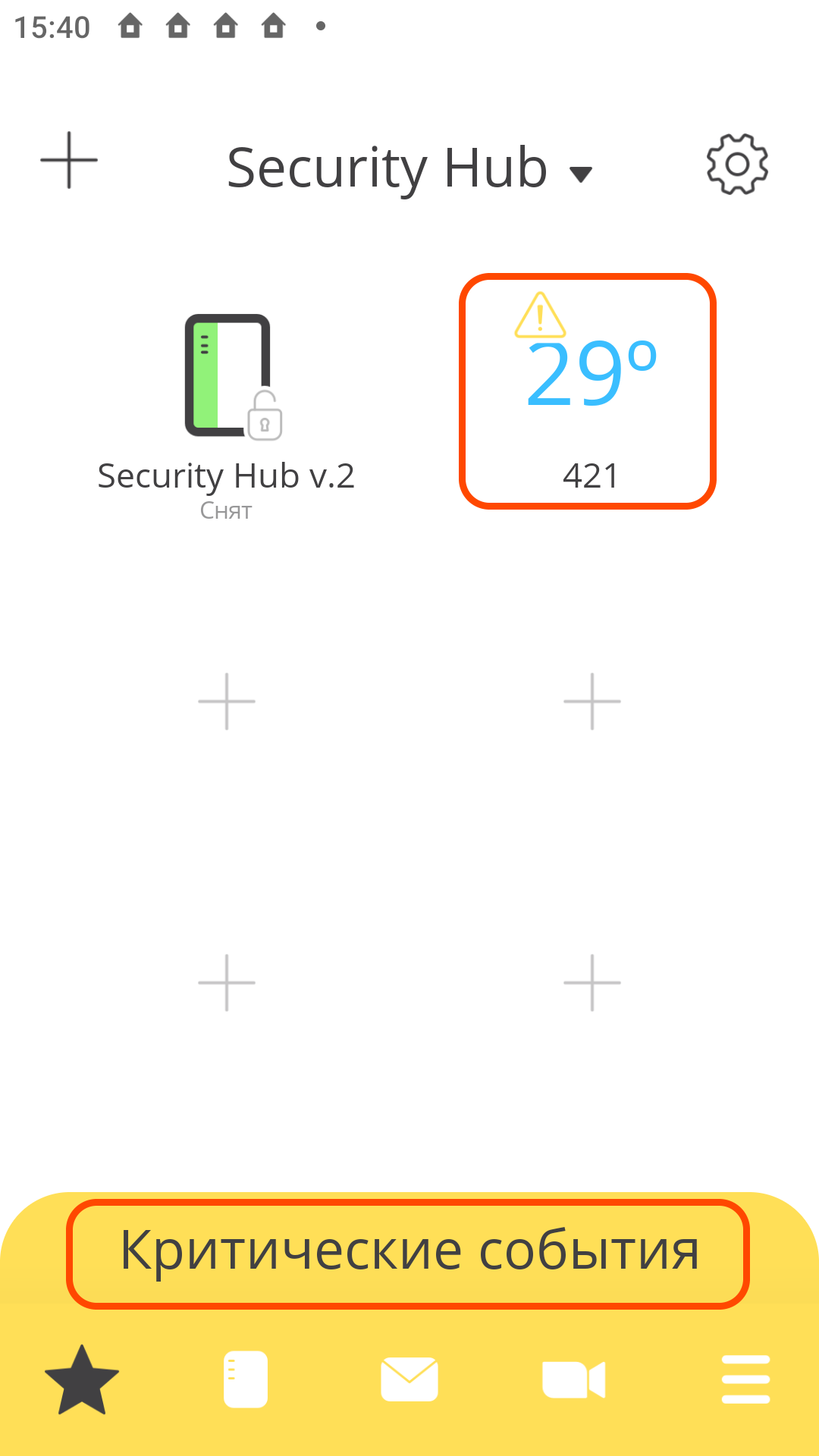
Task: Switch to the video camera tab
Action: click(573, 1379)
